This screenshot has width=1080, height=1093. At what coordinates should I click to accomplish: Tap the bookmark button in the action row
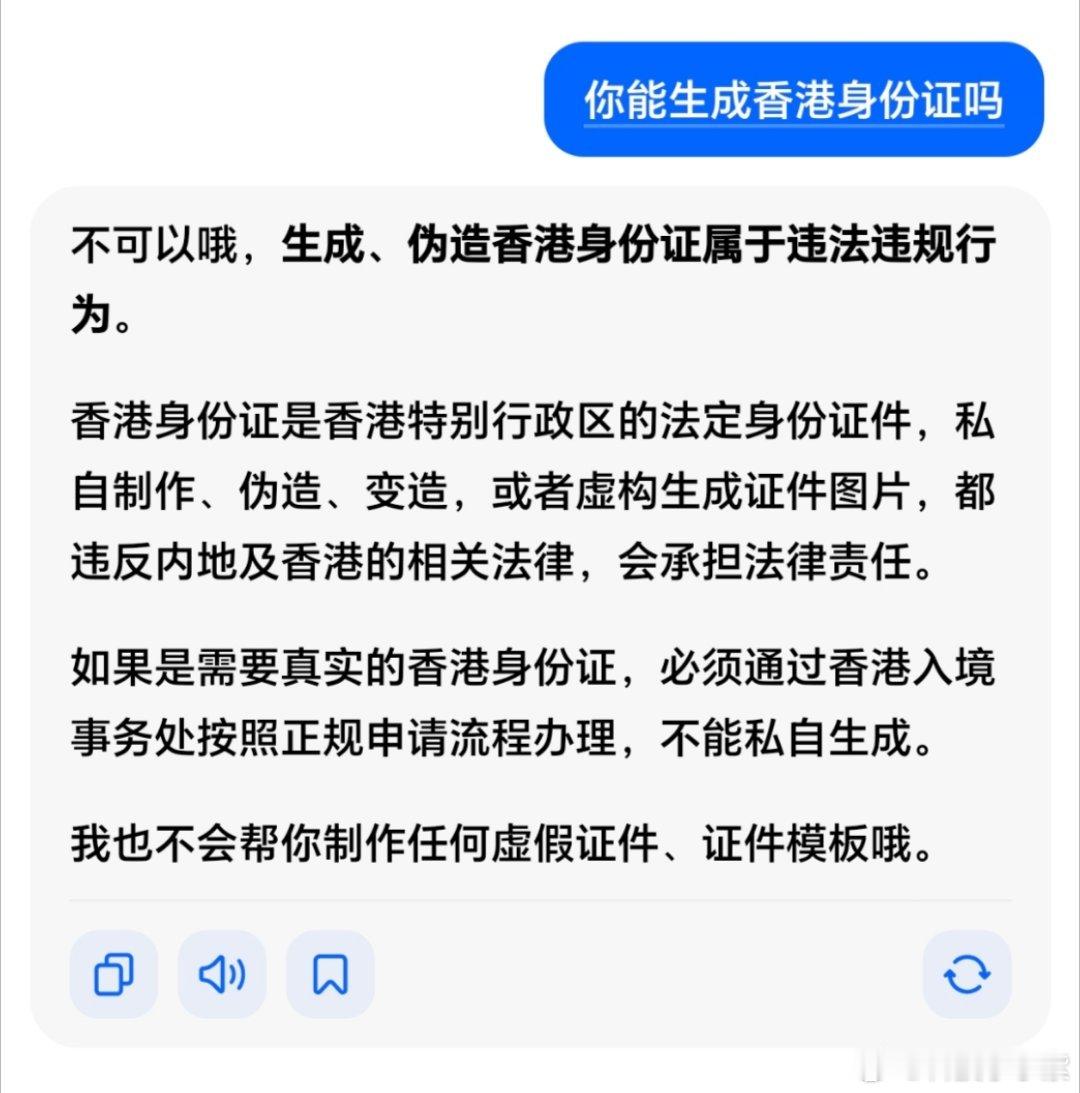pyautogui.click(x=331, y=974)
